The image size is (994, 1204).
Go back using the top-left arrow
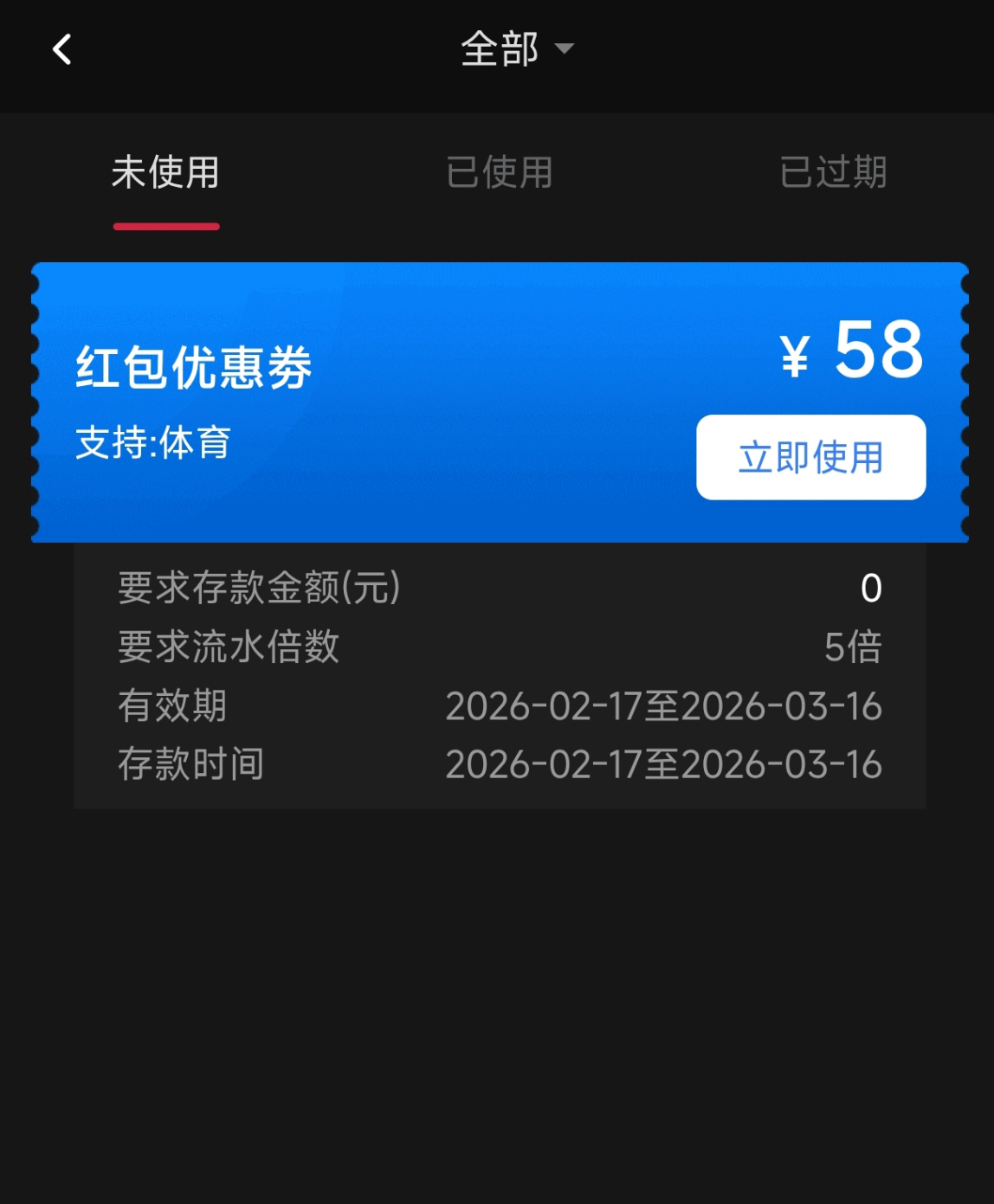pyautogui.click(x=61, y=49)
